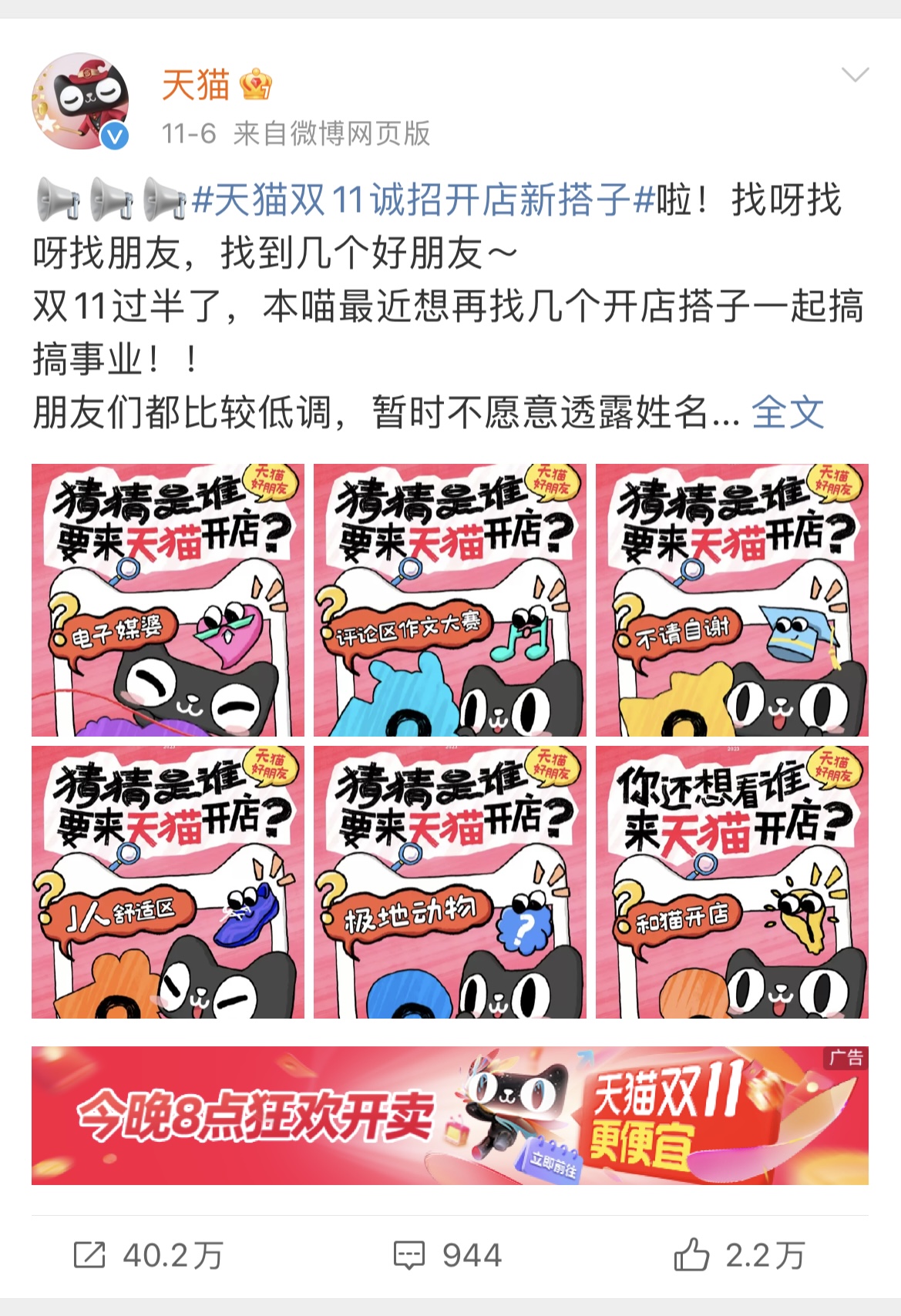Screen dimensions: 901x1316
Task: Open the 极地动物 image
Action: pyautogui.click(x=449, y=882)
